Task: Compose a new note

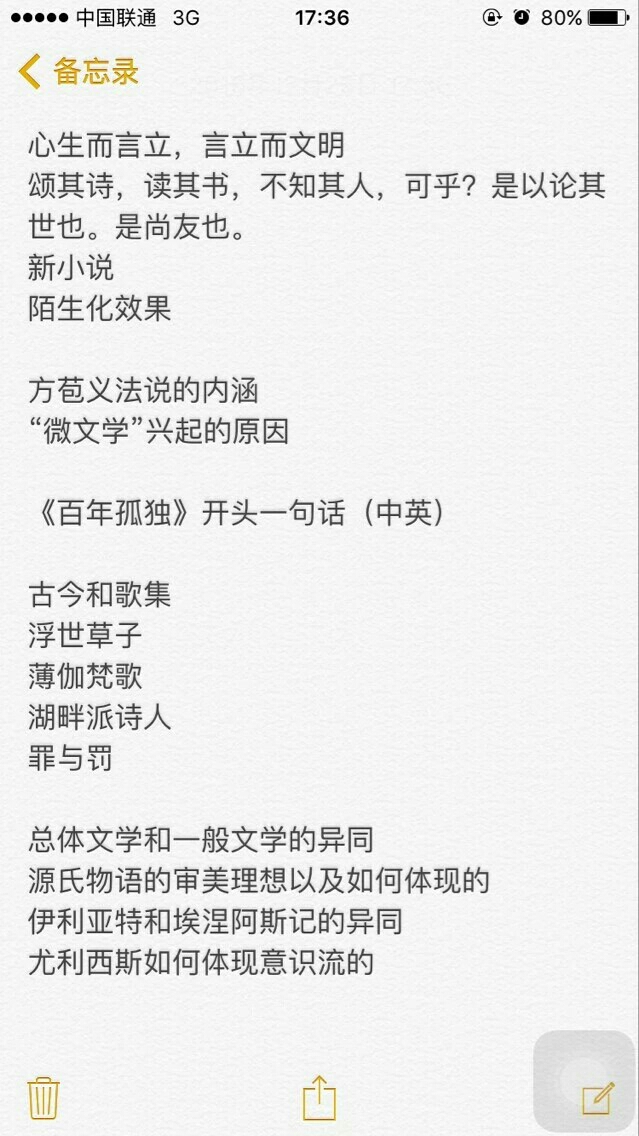Action: tap(598, 1098)
